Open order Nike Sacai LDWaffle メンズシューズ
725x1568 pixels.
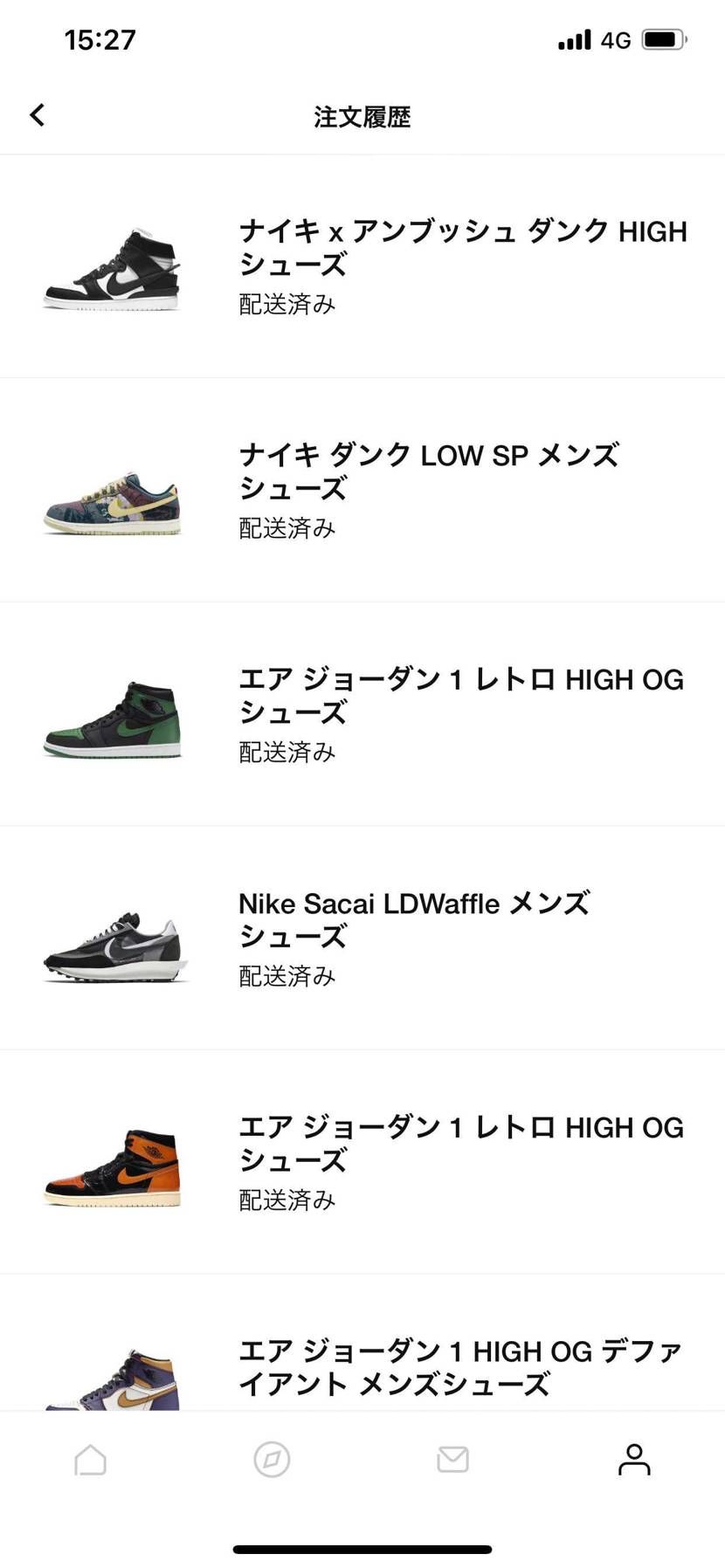pos(415,919)
